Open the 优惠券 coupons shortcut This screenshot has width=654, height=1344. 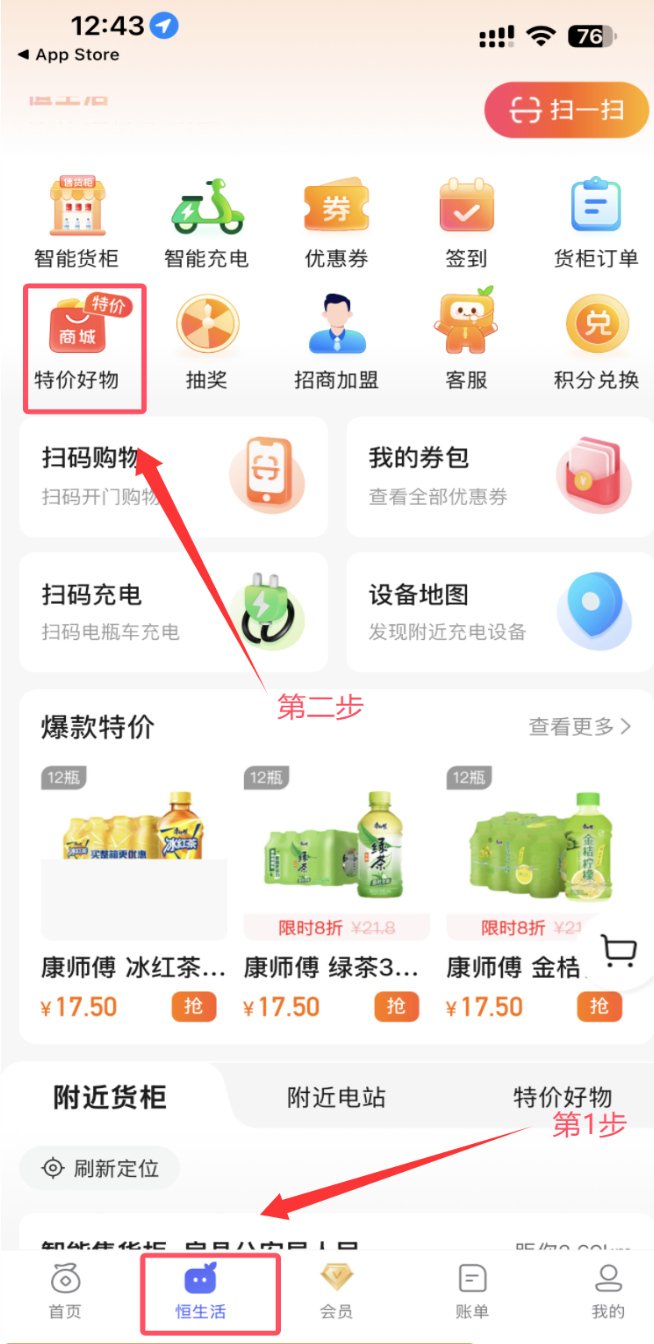tap(336, 222)
